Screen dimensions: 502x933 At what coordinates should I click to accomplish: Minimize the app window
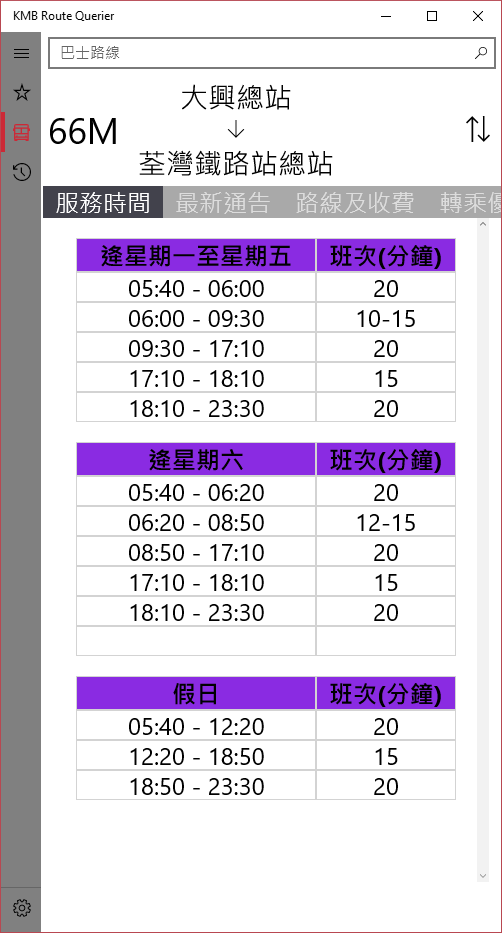point(387,16)
